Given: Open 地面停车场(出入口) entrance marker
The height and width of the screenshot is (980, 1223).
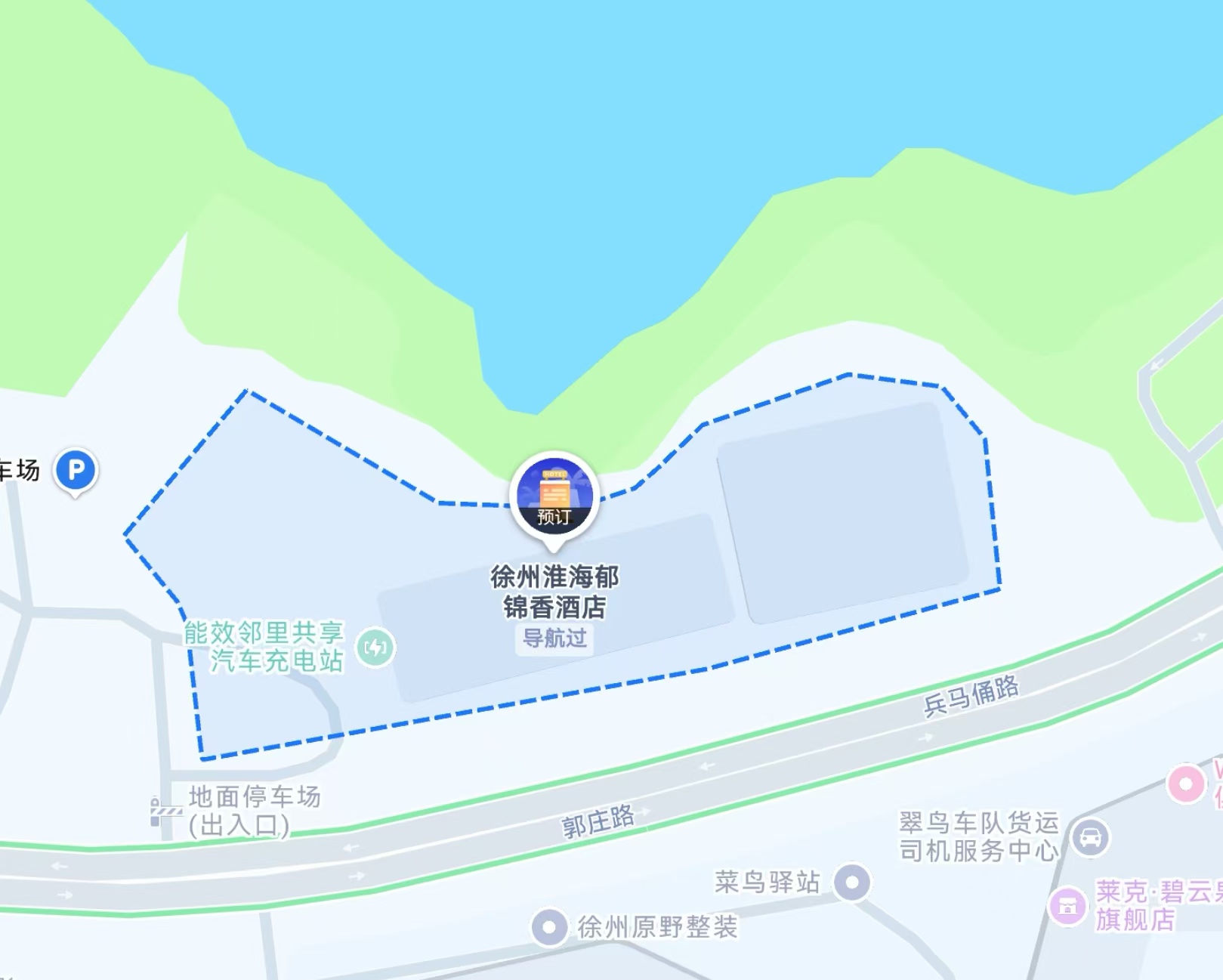Looking at the screenshot, I should [x=165, y=812].
